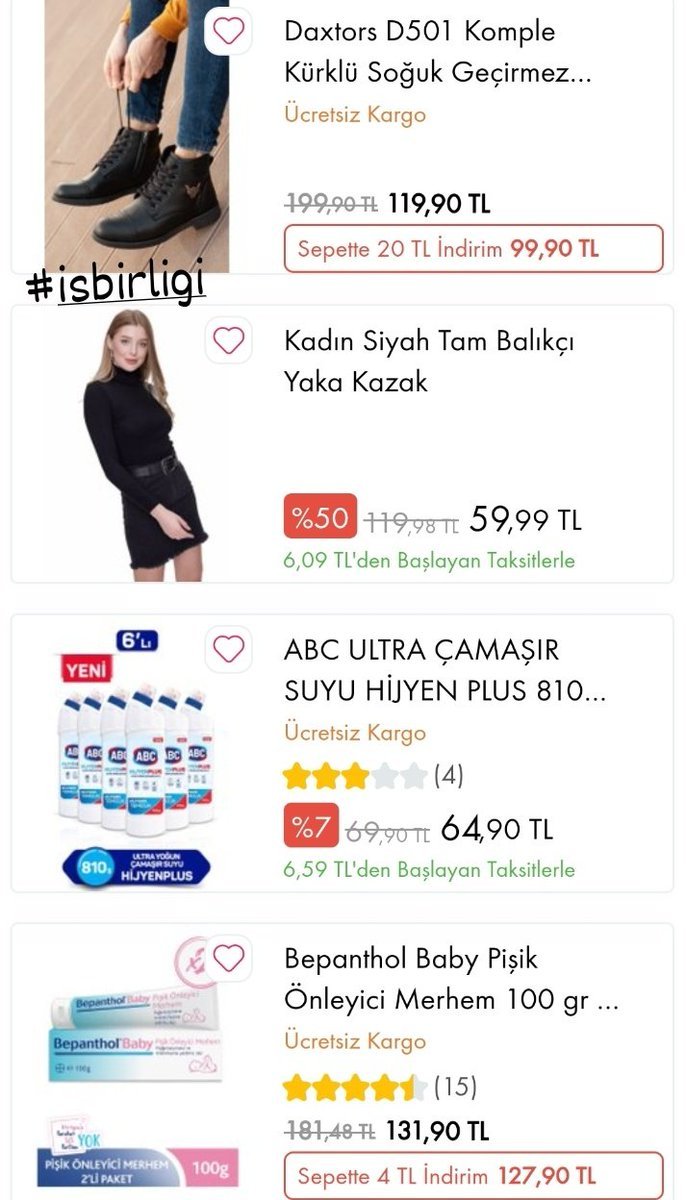Open the Kadın Siyah Tam Balıkçı Yaka Kazak card
Image resolution: width=686 pixels, height=1200 pixels.
point(430,361)
